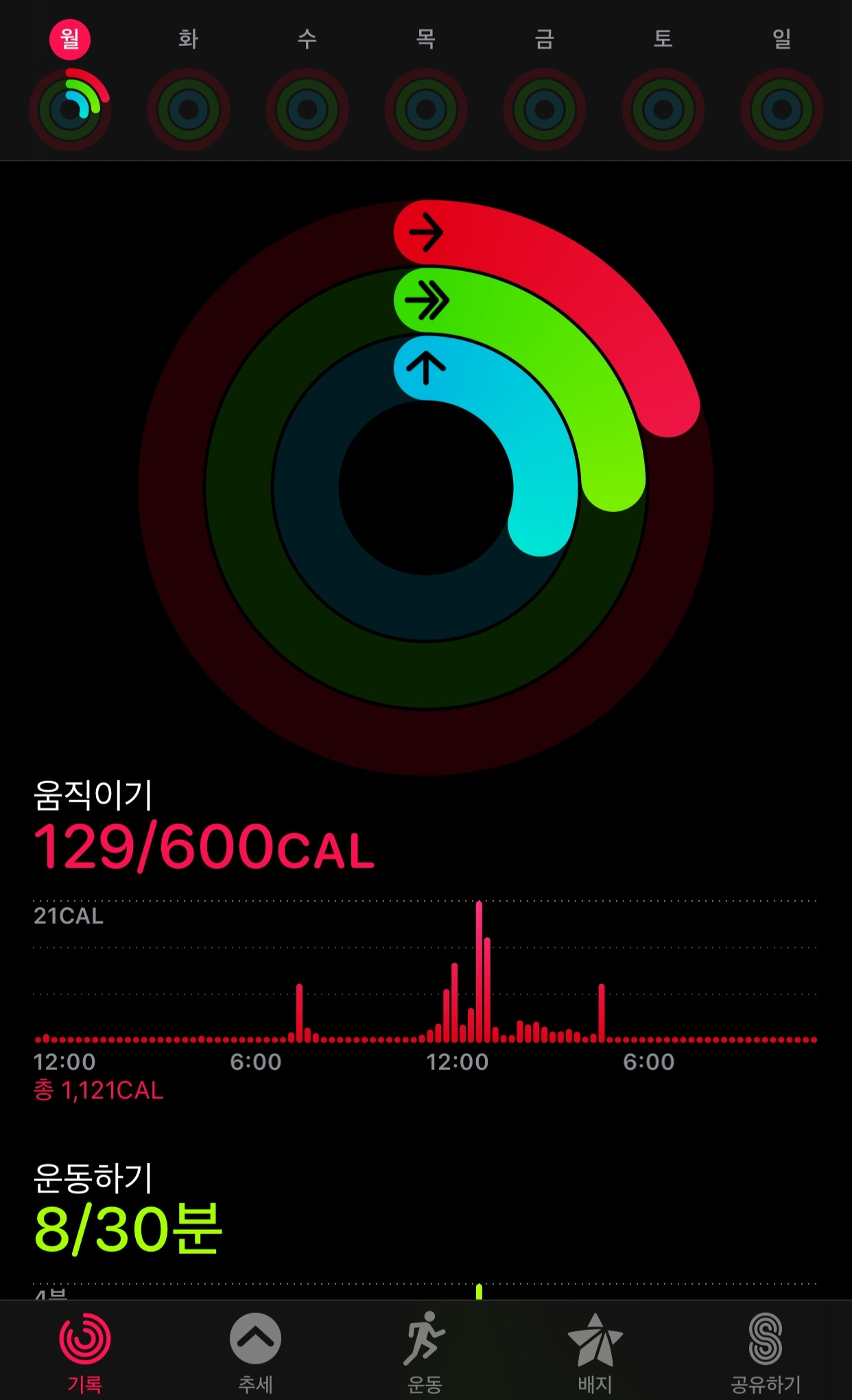Select Saturday (토) activity rings
This screenshot has height=1400, width=852.
point(663,110)
